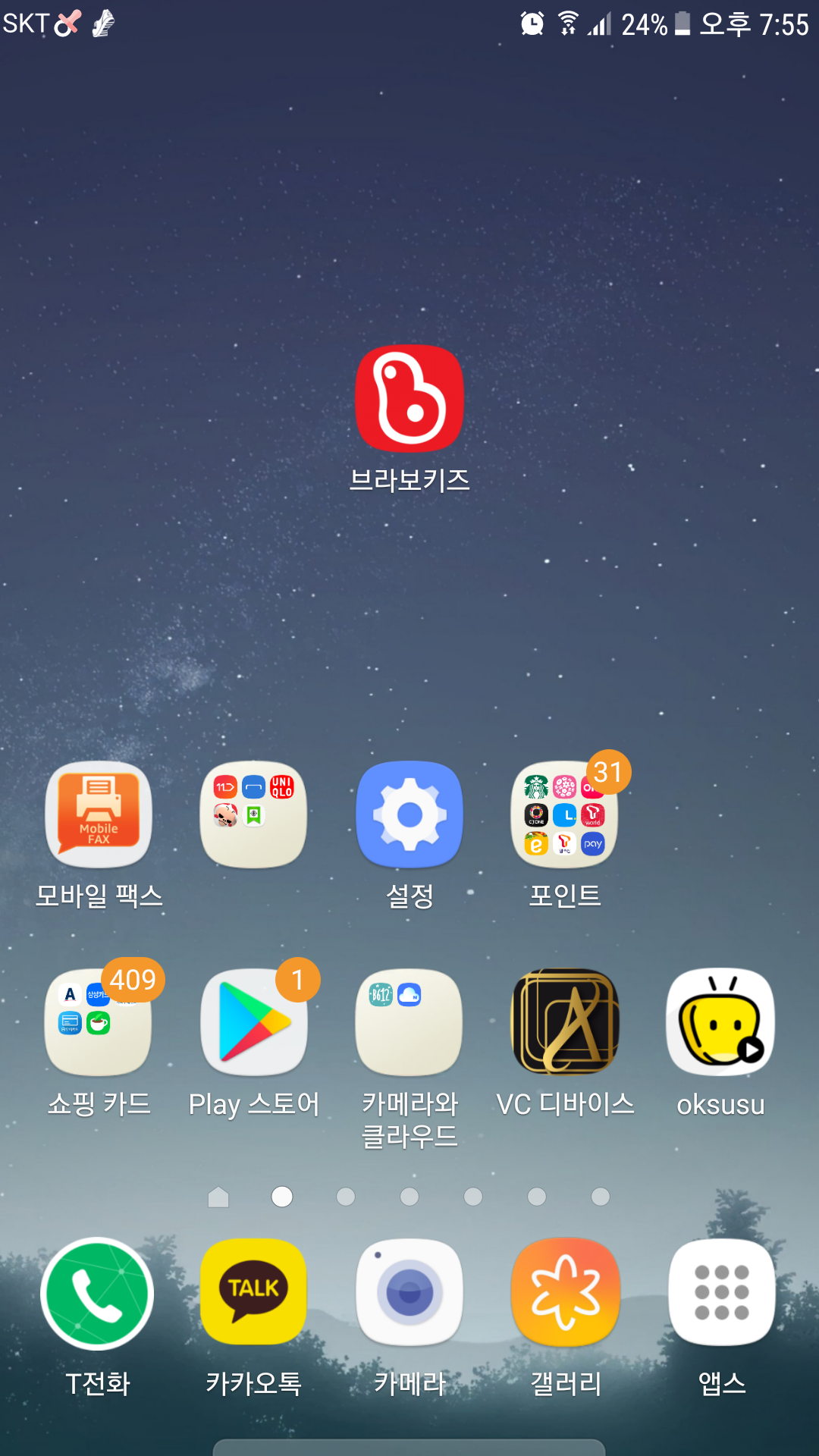Open the 앱스 app drawer
The height and width of the screenshot is (1456, 819).
pyautogui.click(x=721, y=1292)
